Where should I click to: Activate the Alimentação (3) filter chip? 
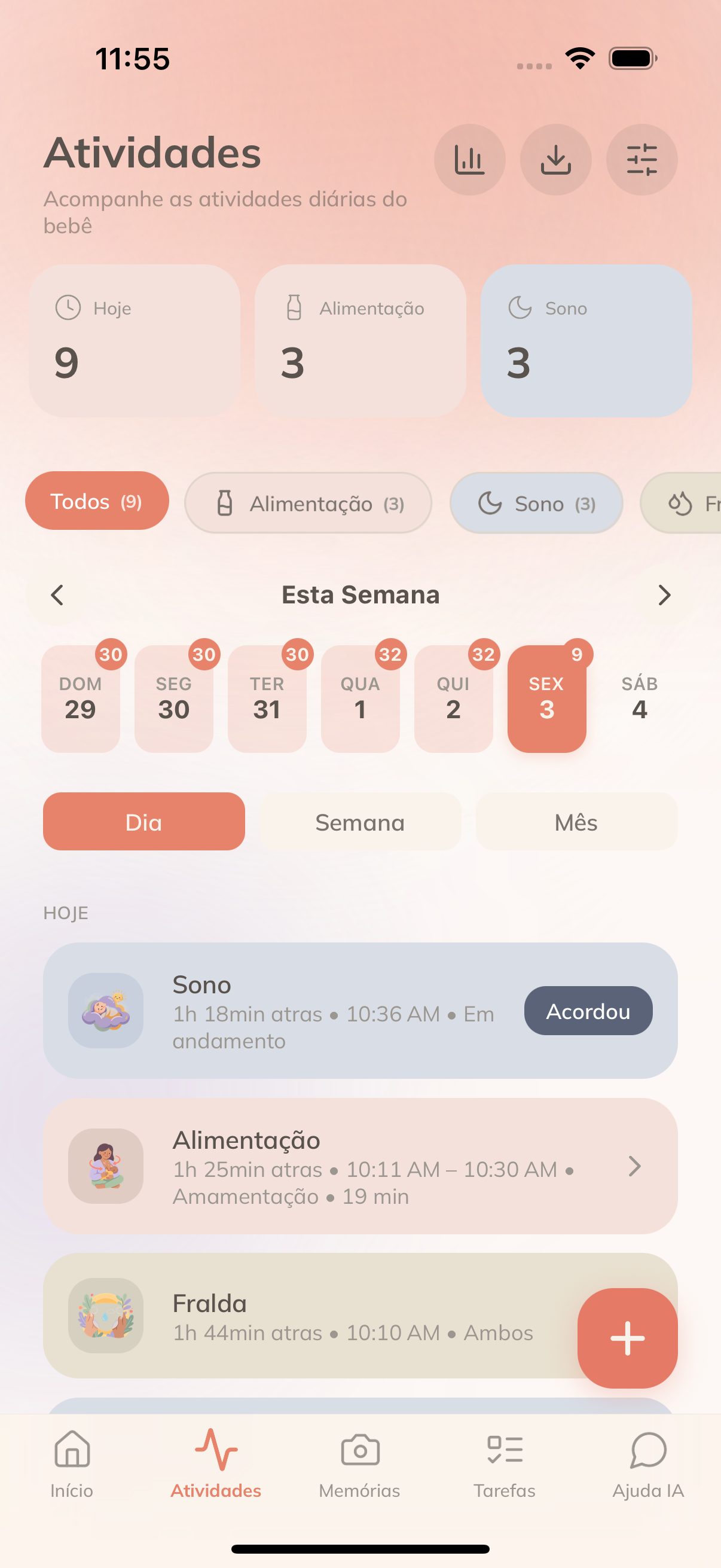click(307, 503)
